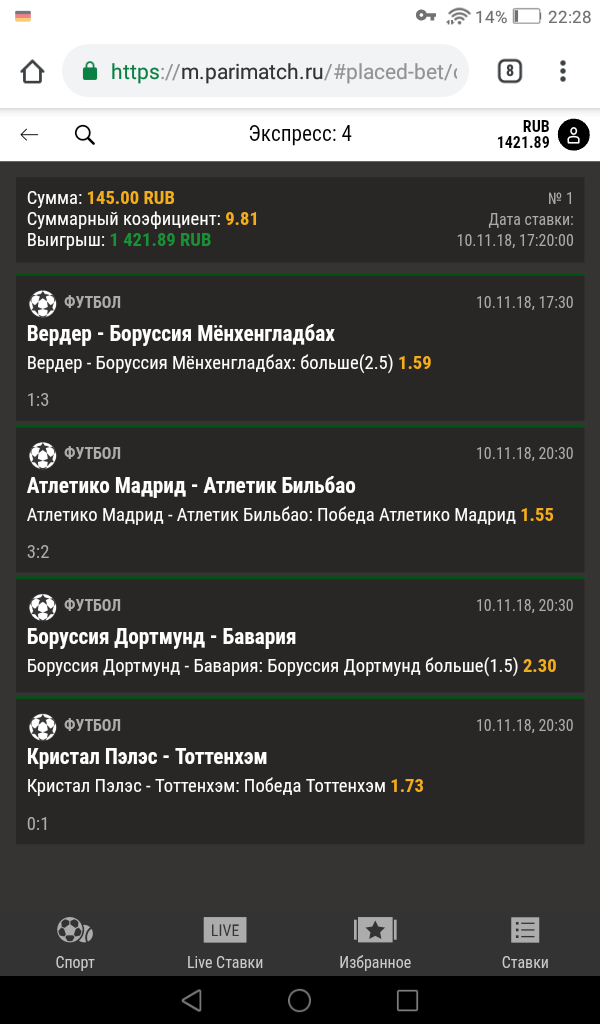Switch to the Избранное tab
This screenshot has width=600, height=1024.
pos(375,943)
